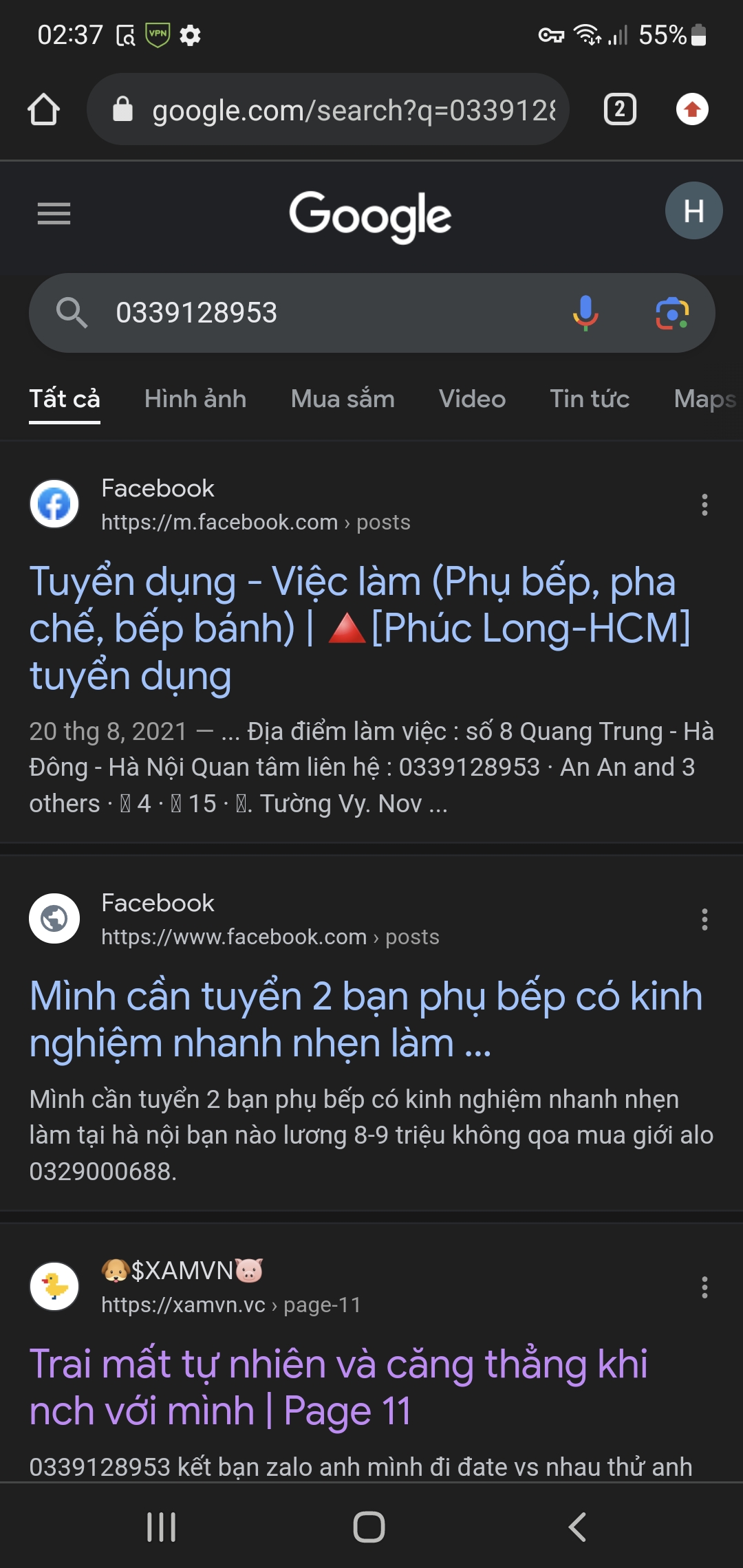This screenshot has width=743, height=1568.
Task: Go back with the system back button
Action: click(577, 1527)
